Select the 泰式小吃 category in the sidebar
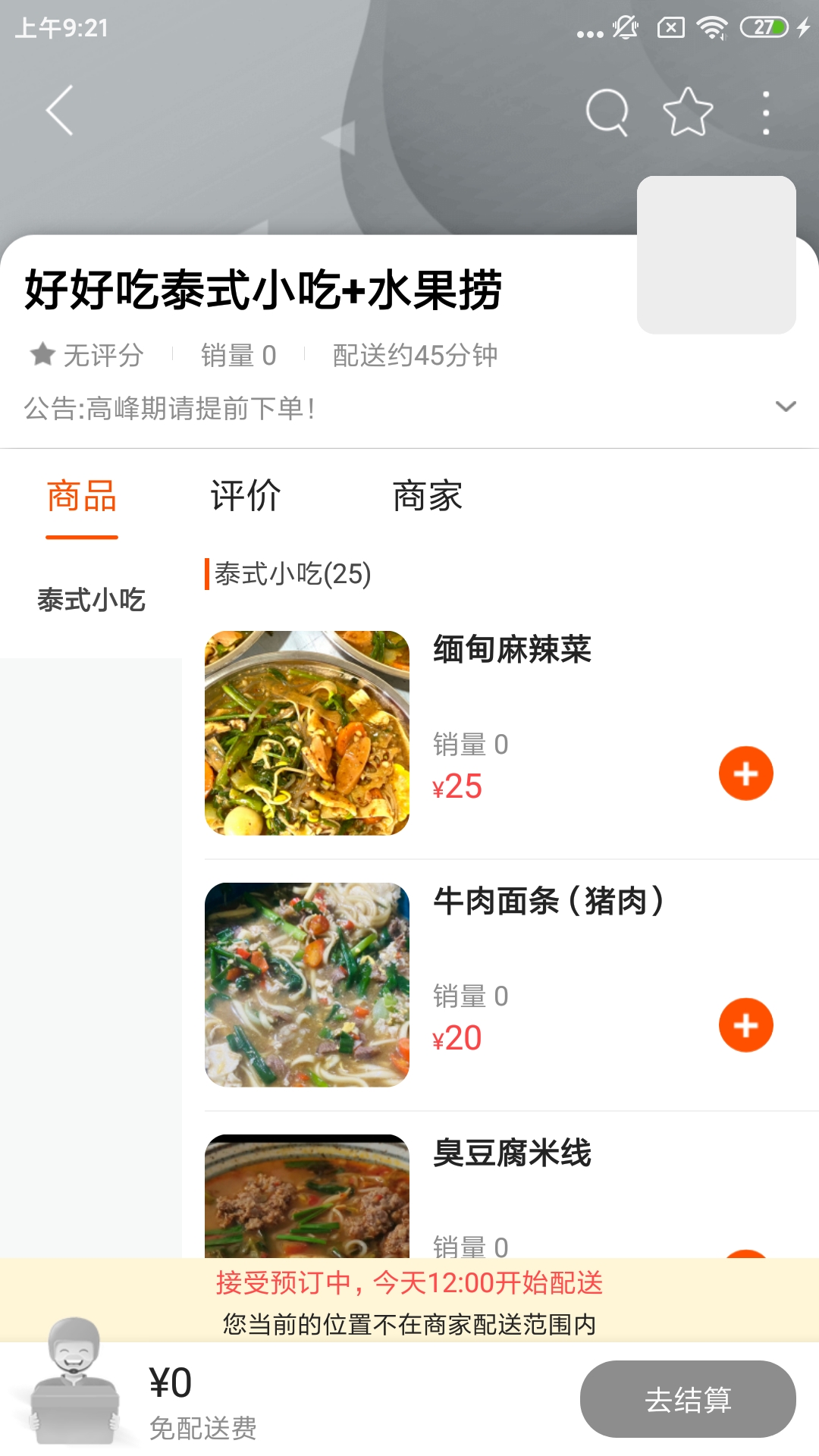Image resolution: width=819 pixels, height=1456 pixels. [x=91, y=600]
